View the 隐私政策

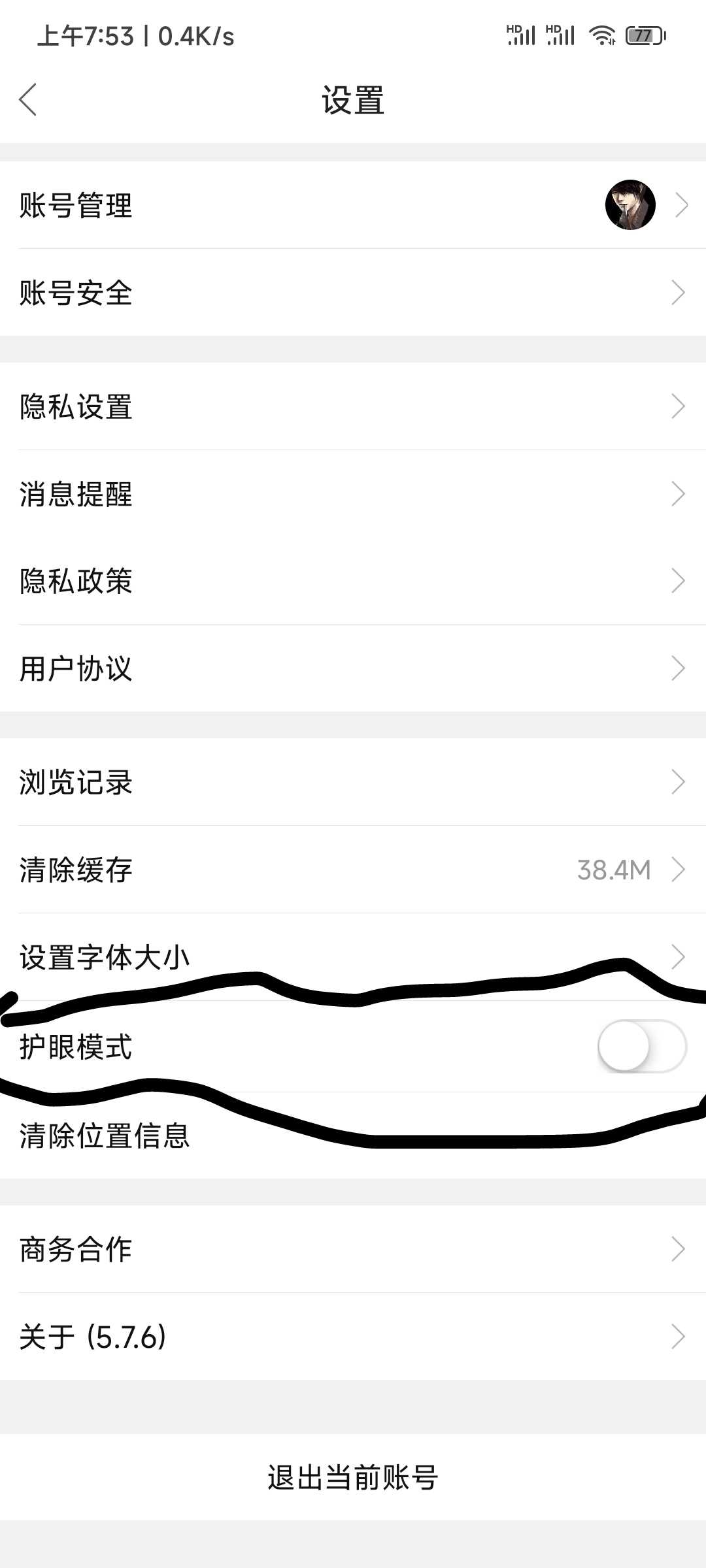tap(353, 581)
